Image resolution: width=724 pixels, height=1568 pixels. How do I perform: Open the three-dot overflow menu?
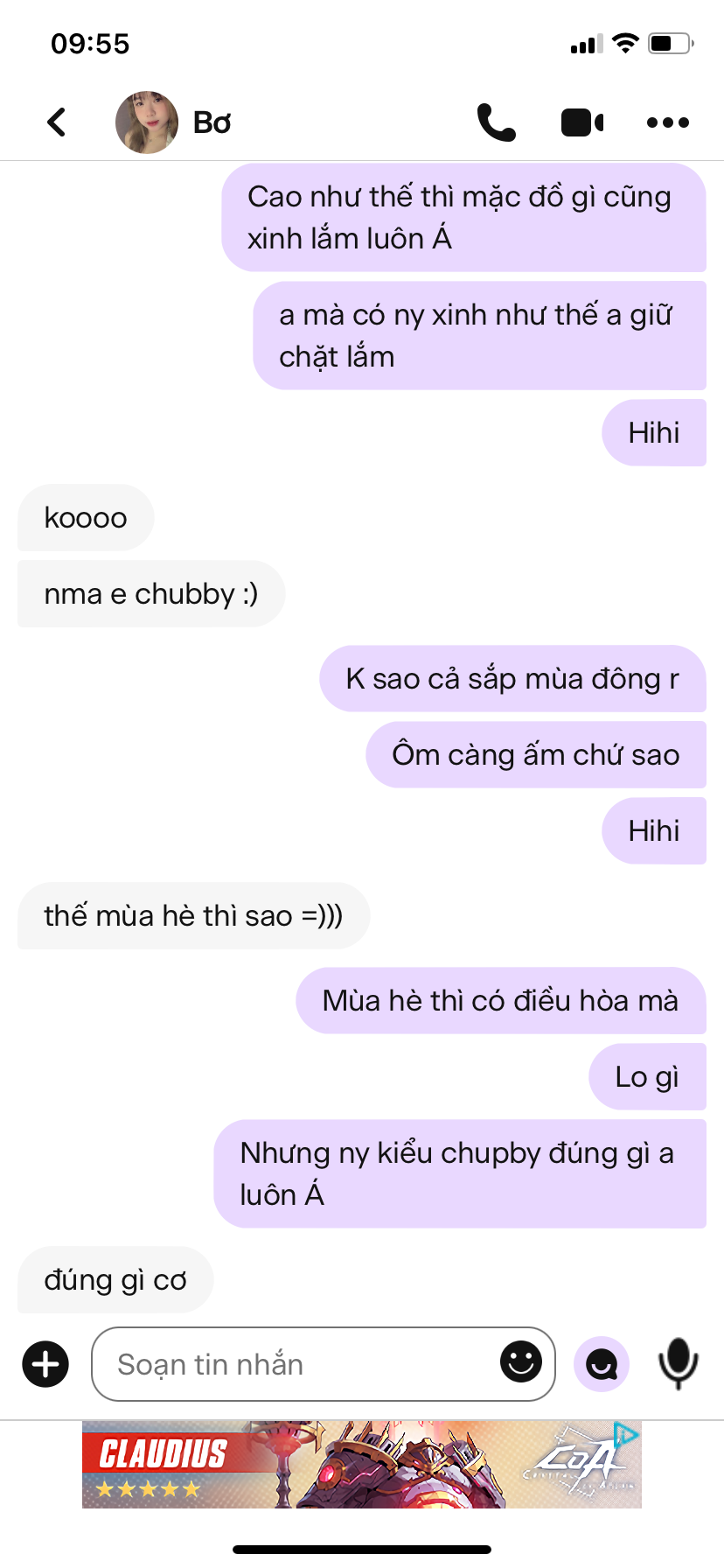(668, 122)
